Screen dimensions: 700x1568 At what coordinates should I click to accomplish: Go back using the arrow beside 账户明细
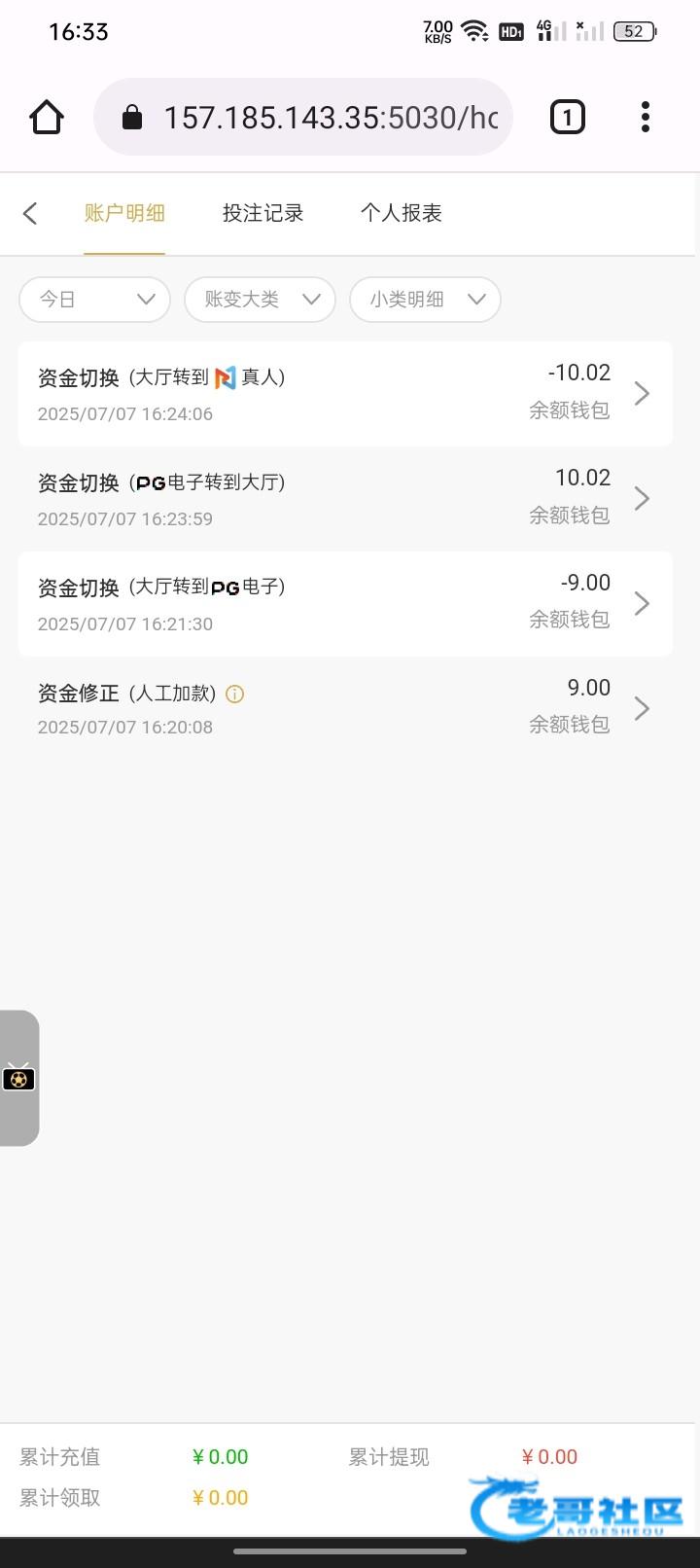30,213
